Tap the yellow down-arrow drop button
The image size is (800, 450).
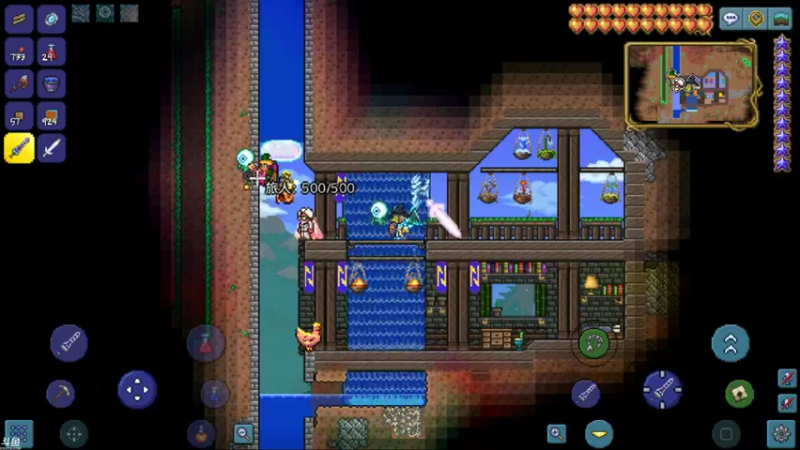[599, 433]
